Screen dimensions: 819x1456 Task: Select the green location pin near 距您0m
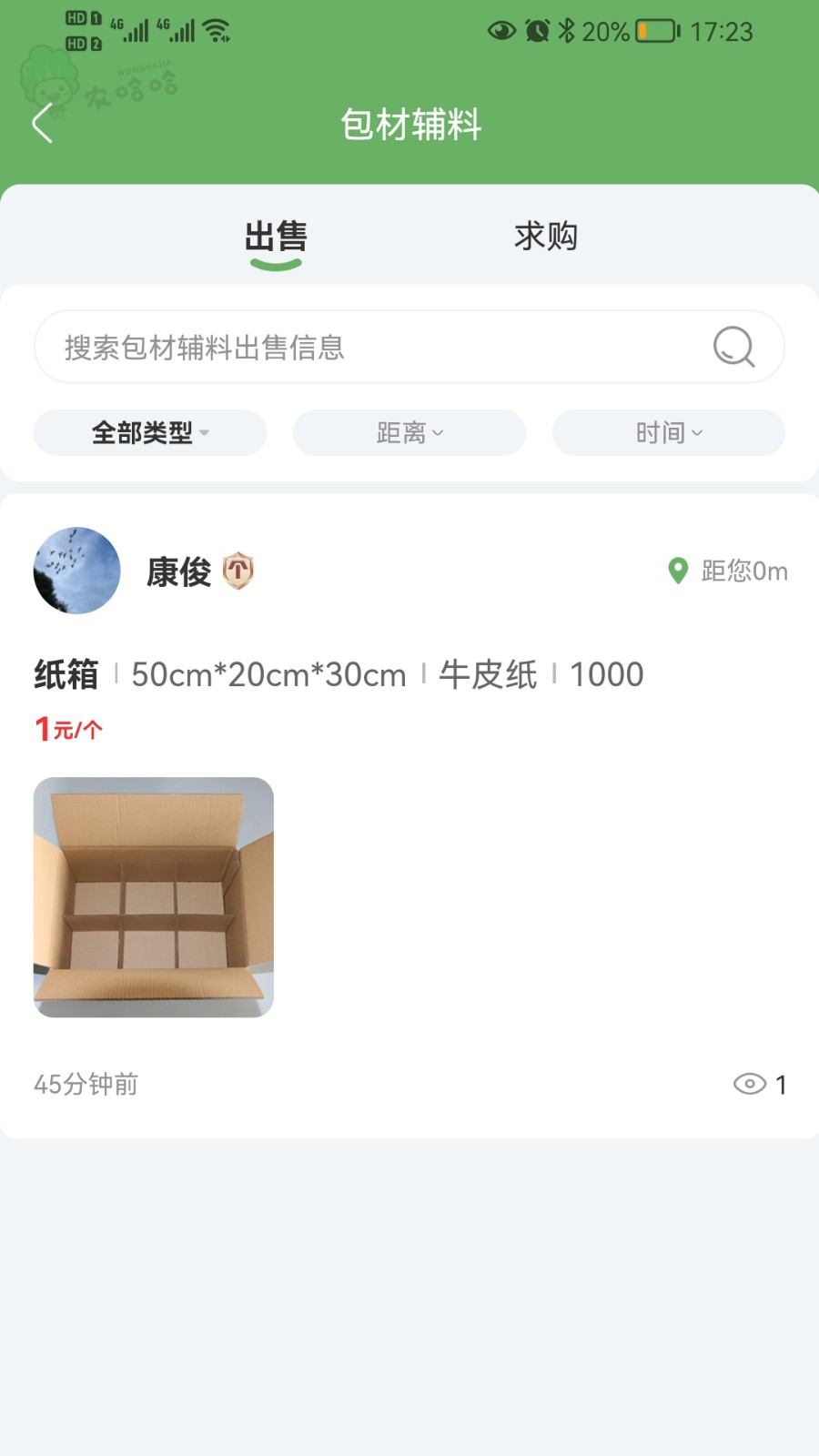coord(677,571)
